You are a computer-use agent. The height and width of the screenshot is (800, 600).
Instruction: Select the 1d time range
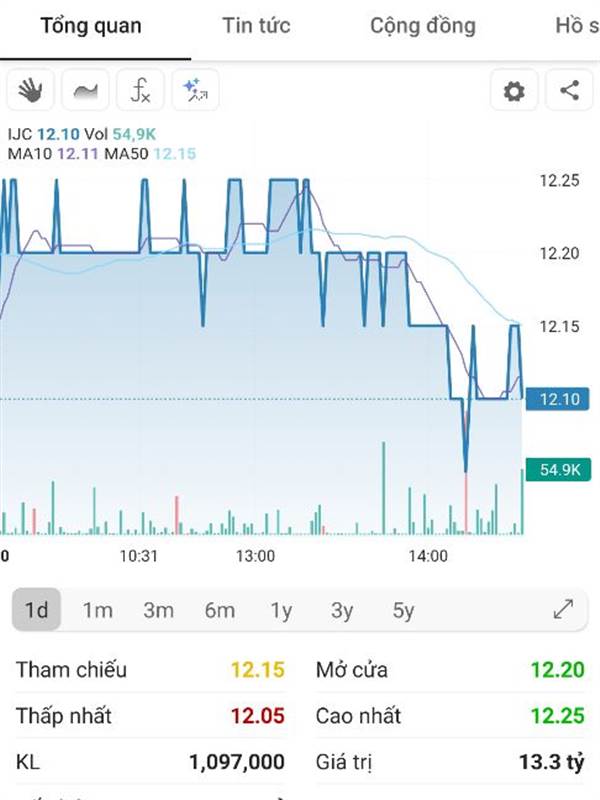pos(36,610)
